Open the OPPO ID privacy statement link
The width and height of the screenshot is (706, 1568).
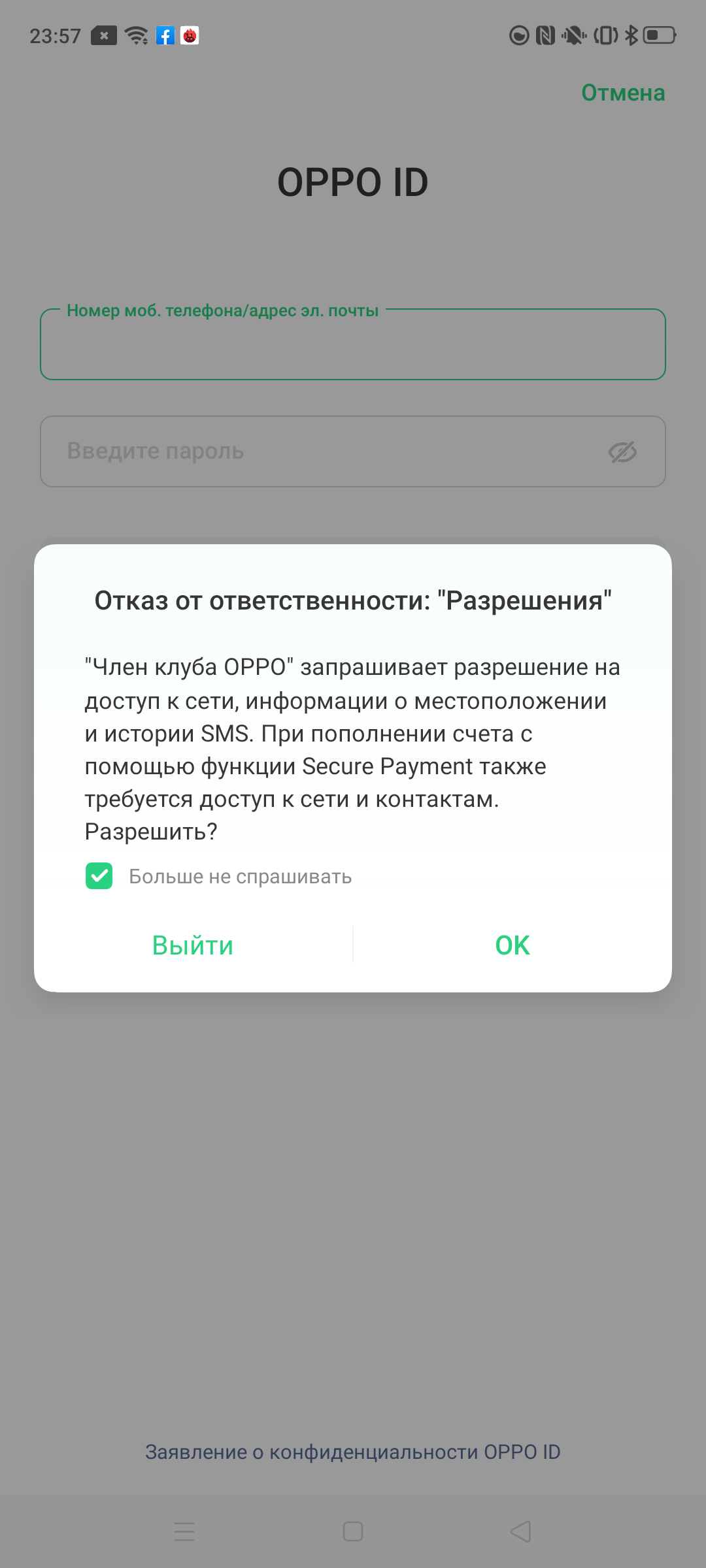353,1452
